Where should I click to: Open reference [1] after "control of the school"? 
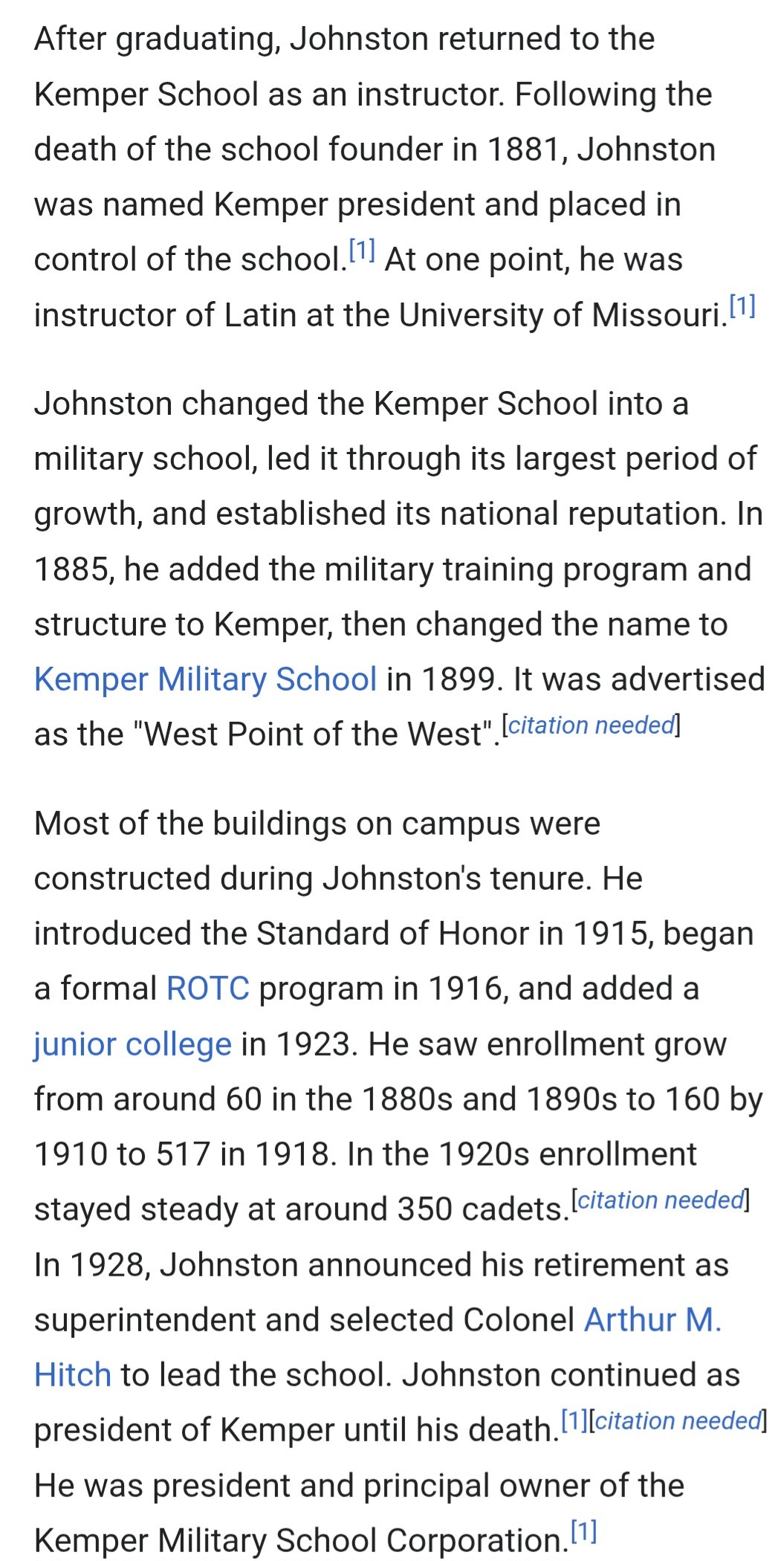pyautogui.click(x=363, y=251)
